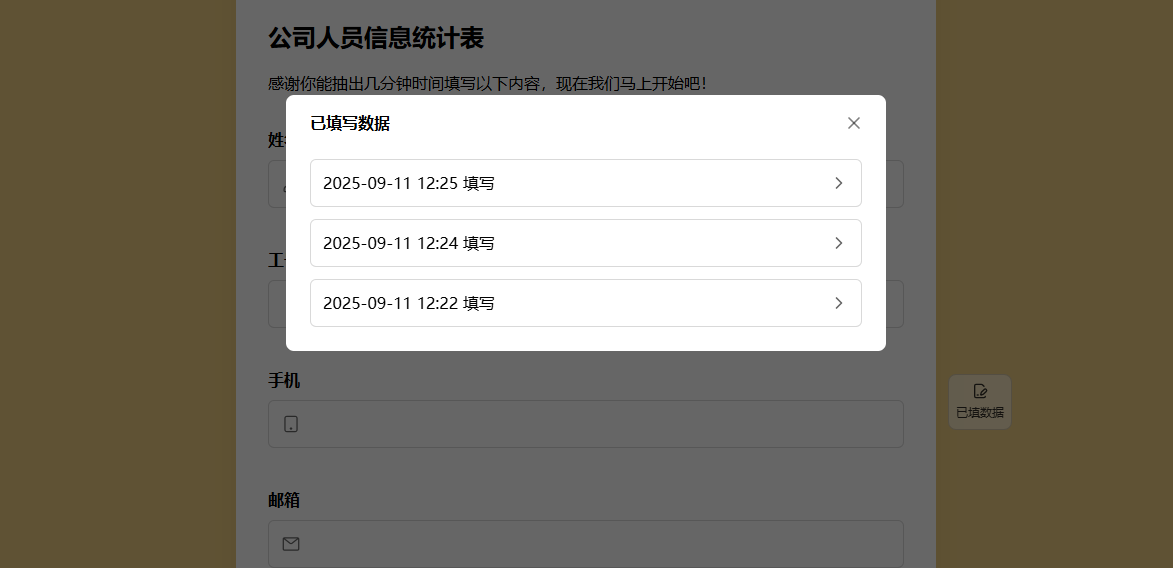This screenshot has height=568, width=1173.
Task: Open the 2025-09-11 12:24 填写 entry
Action: point(585,243)
